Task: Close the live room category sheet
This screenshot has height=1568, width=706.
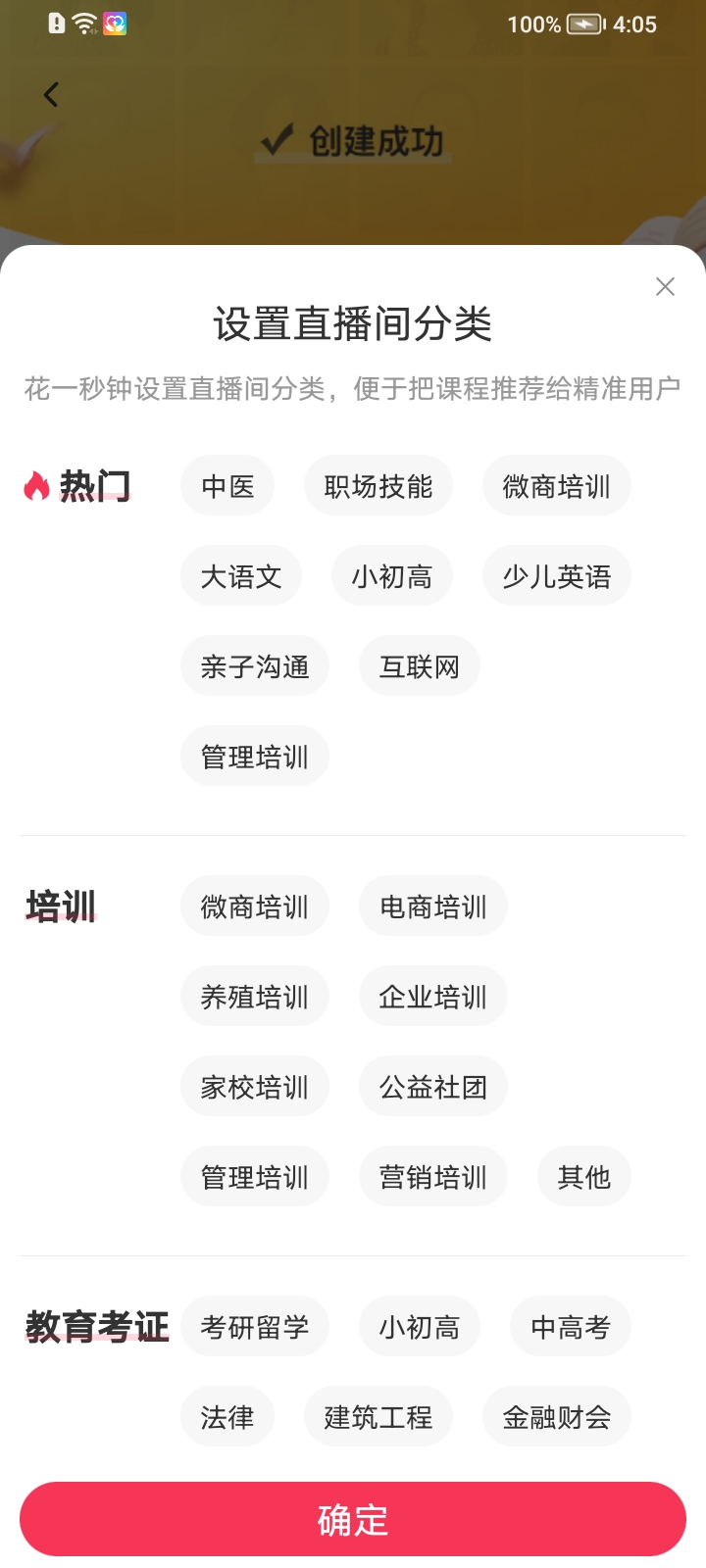Action: [665, 286]
